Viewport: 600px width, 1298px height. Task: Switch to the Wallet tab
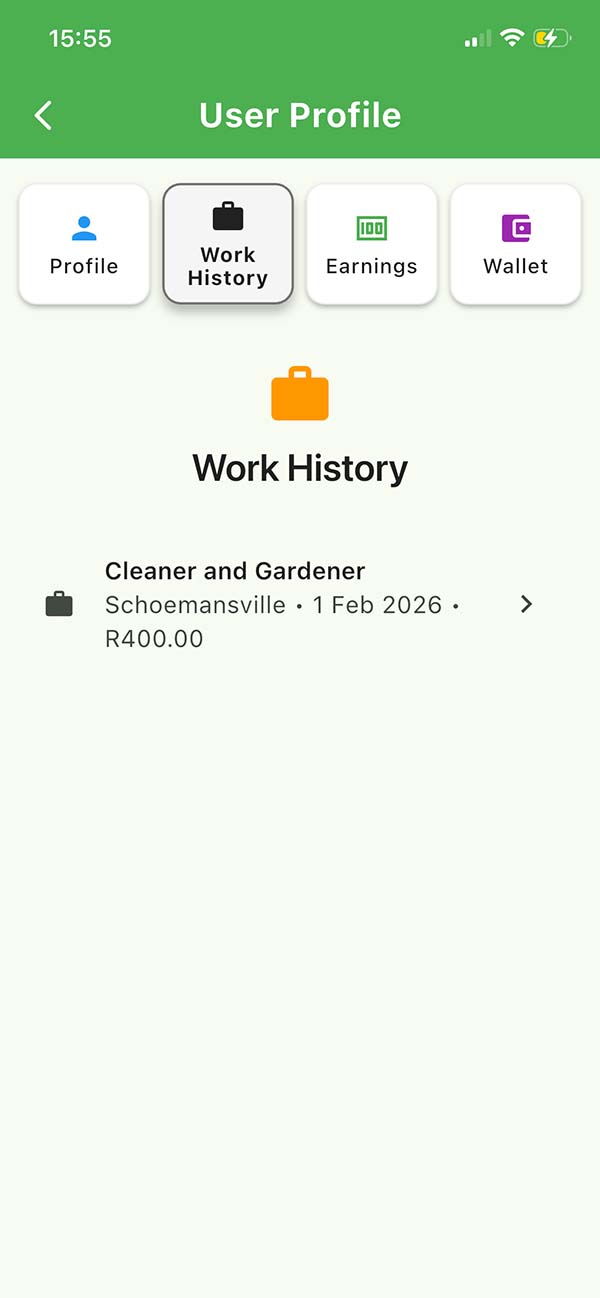(x=515, y=244)
